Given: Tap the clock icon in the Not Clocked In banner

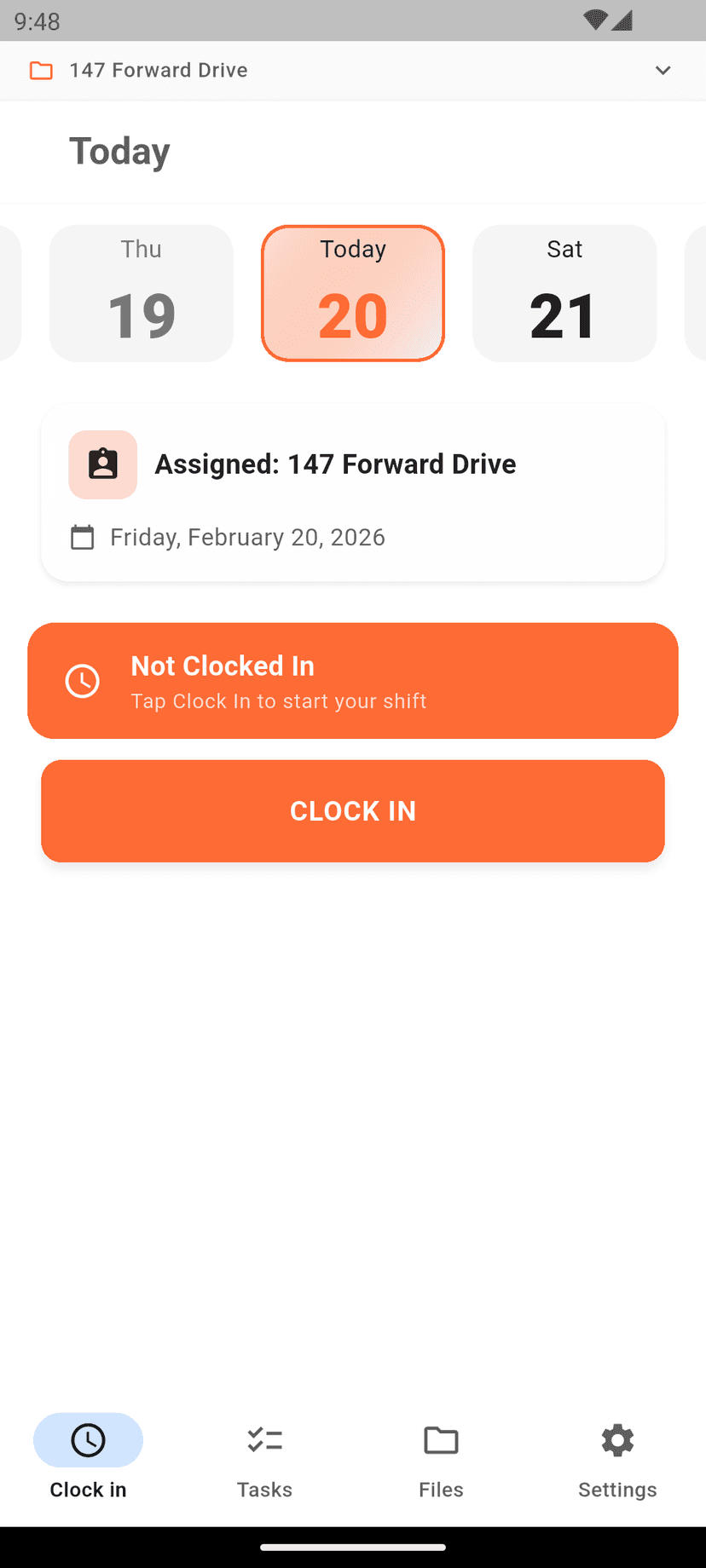Looking at the screenshot, I should 82,681.
